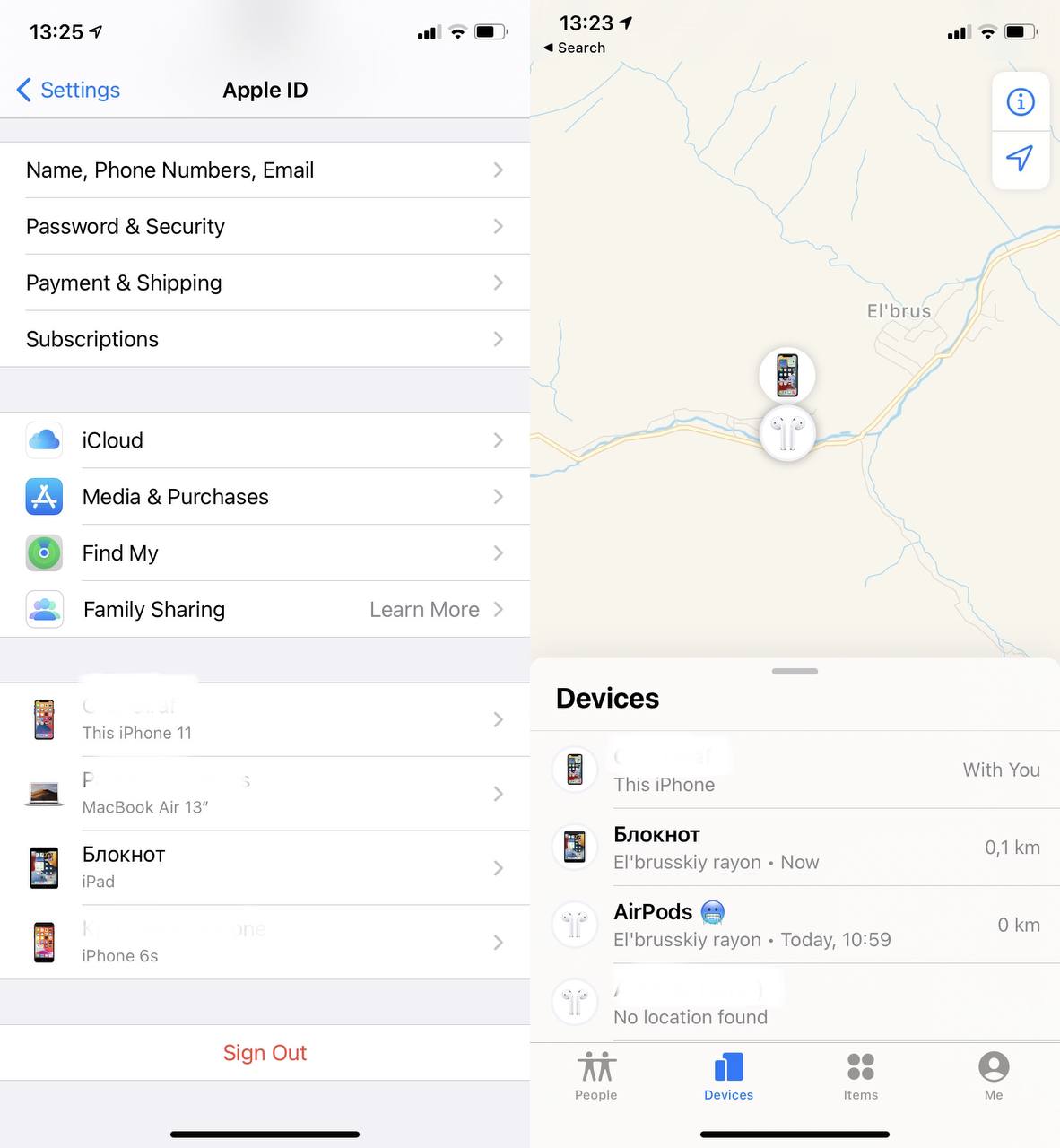Open the Блокнот iPad in Apple ID
The height and width of the screenshot is (1148, 1060).
[x=265, y=867]
